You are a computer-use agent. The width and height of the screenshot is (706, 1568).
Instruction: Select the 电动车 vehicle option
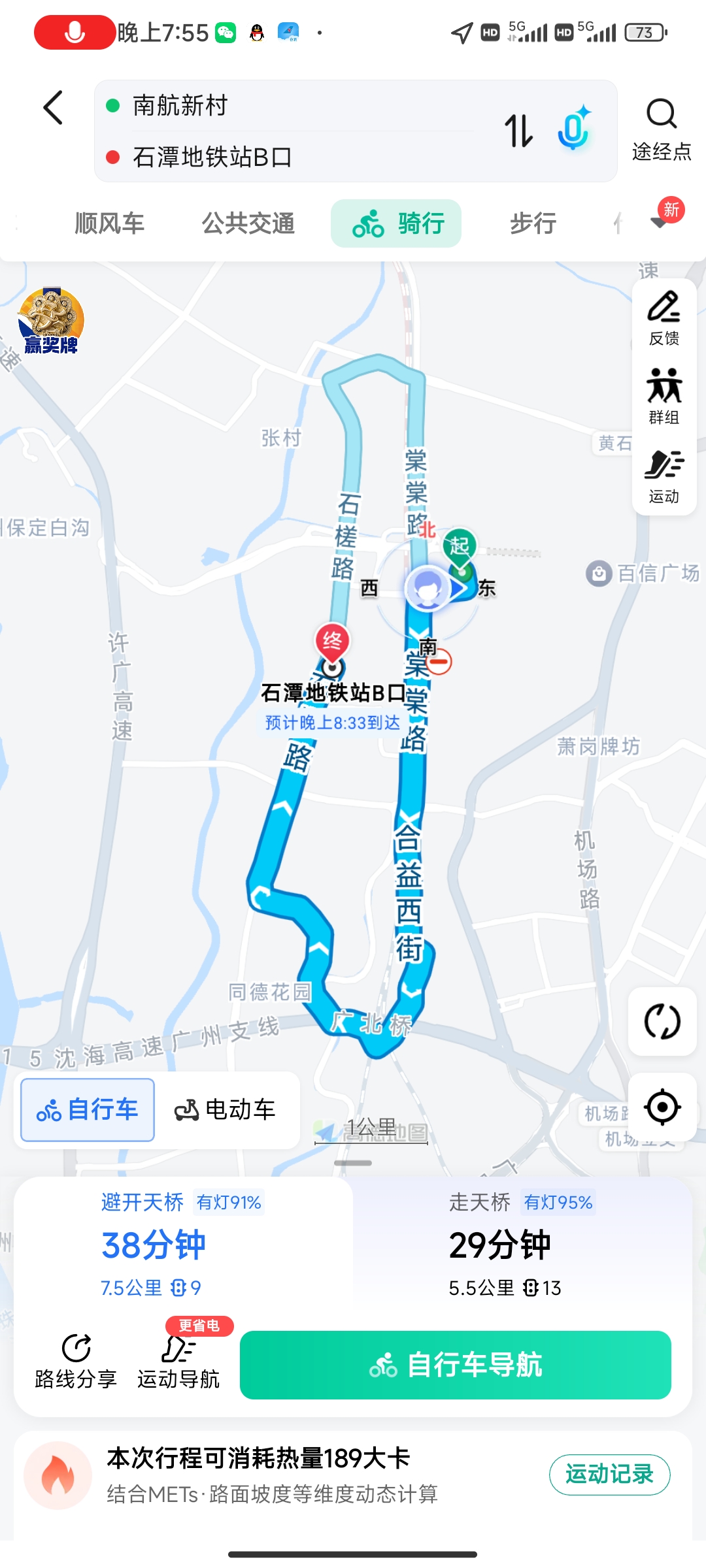click(226, 1110)
